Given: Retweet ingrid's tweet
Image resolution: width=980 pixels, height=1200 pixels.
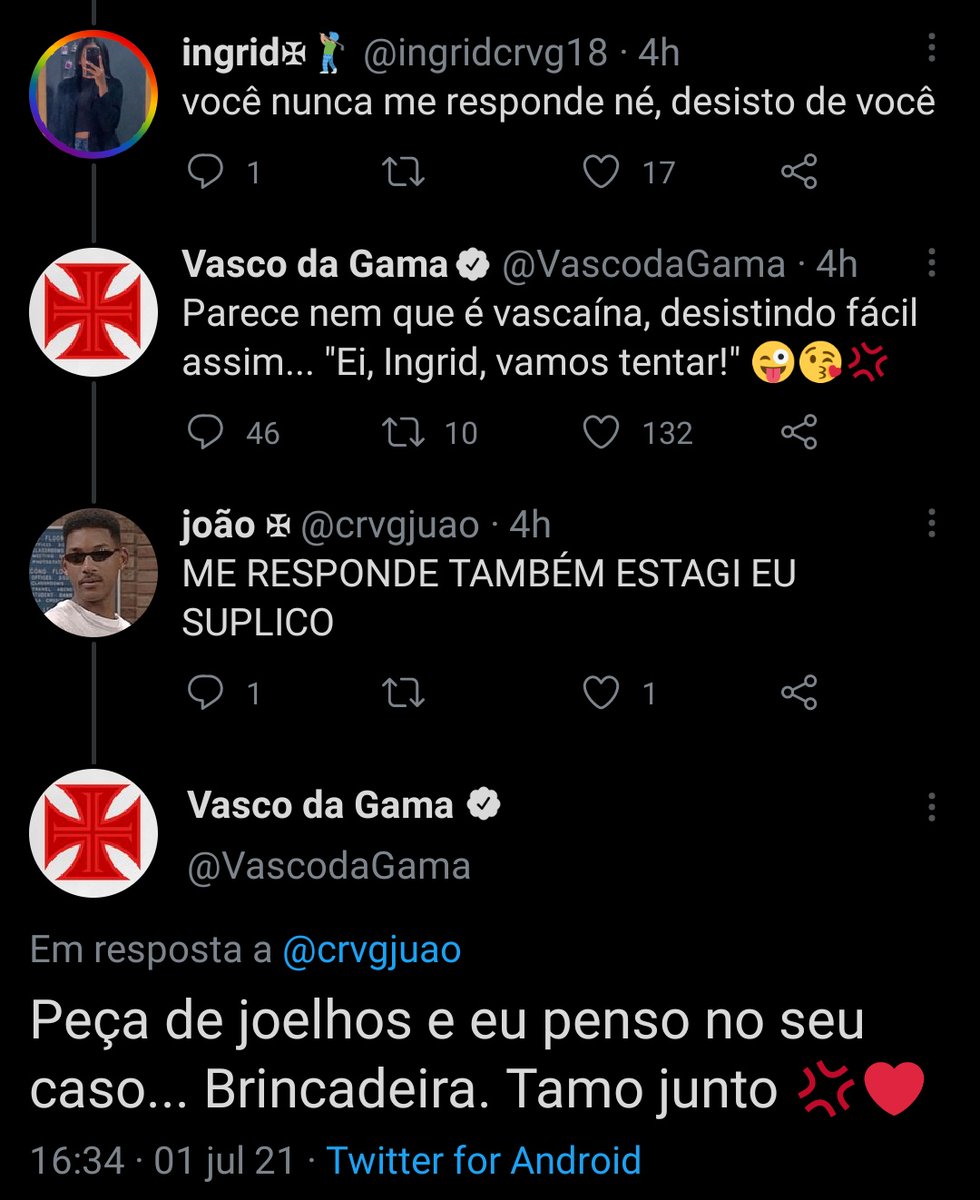Looking at the screenshot, I should 406,173.
